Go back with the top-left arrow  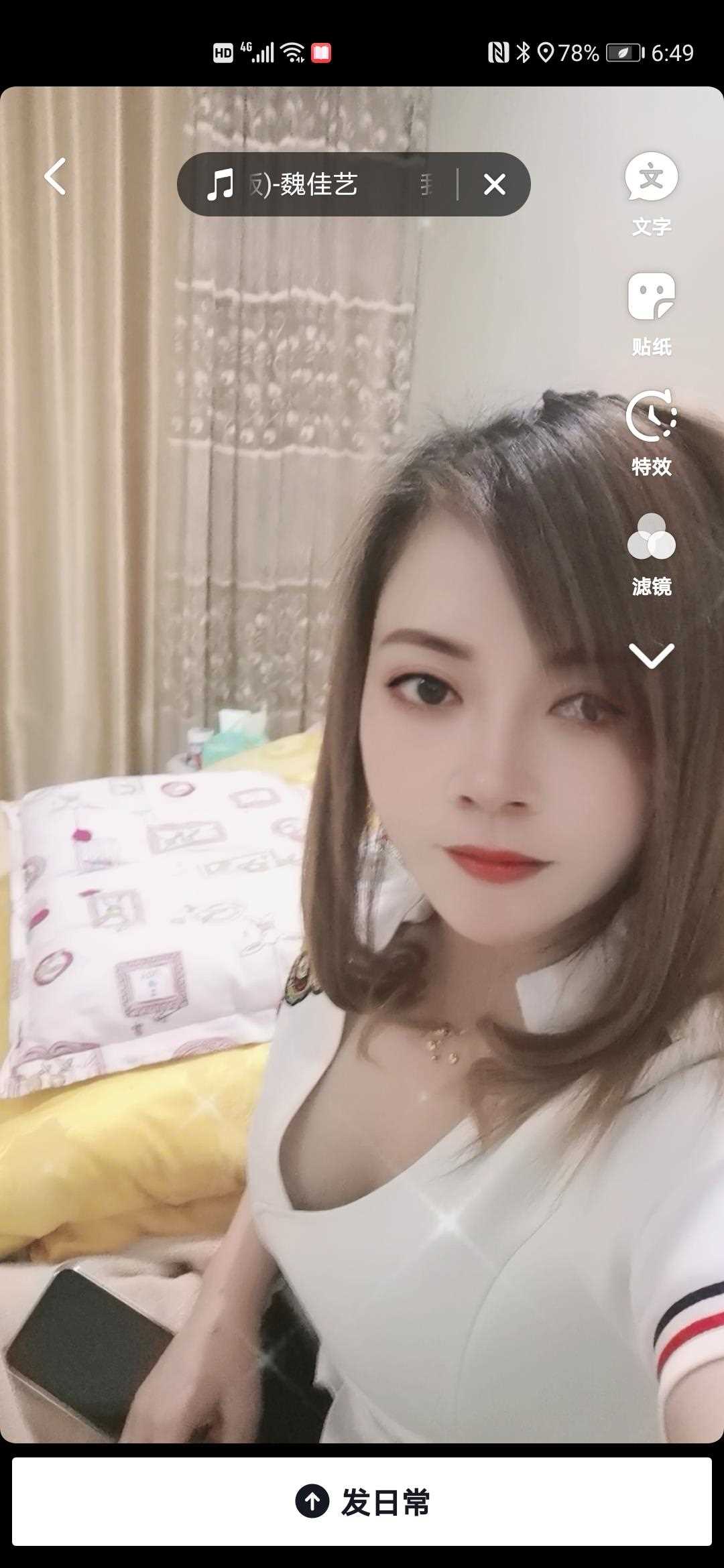(55, 177)
